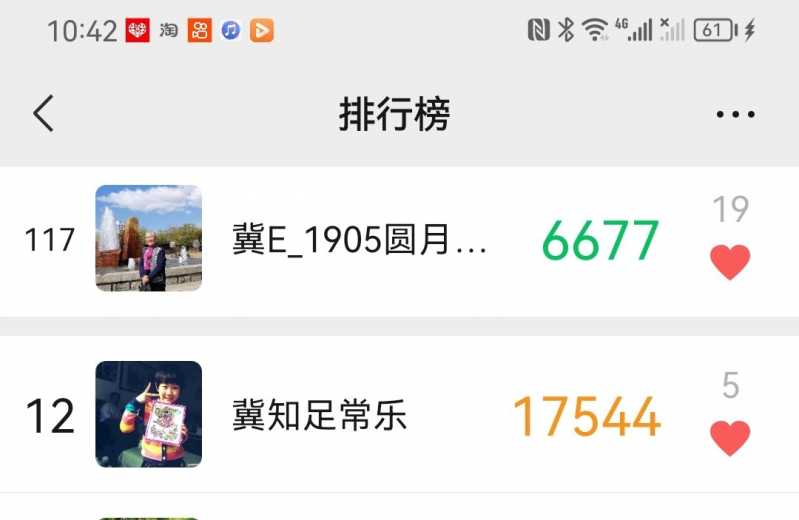The height and width of the screenshot is (520, 799).
Task: Go back from the 排行榜 page
Action: (43, 114)
